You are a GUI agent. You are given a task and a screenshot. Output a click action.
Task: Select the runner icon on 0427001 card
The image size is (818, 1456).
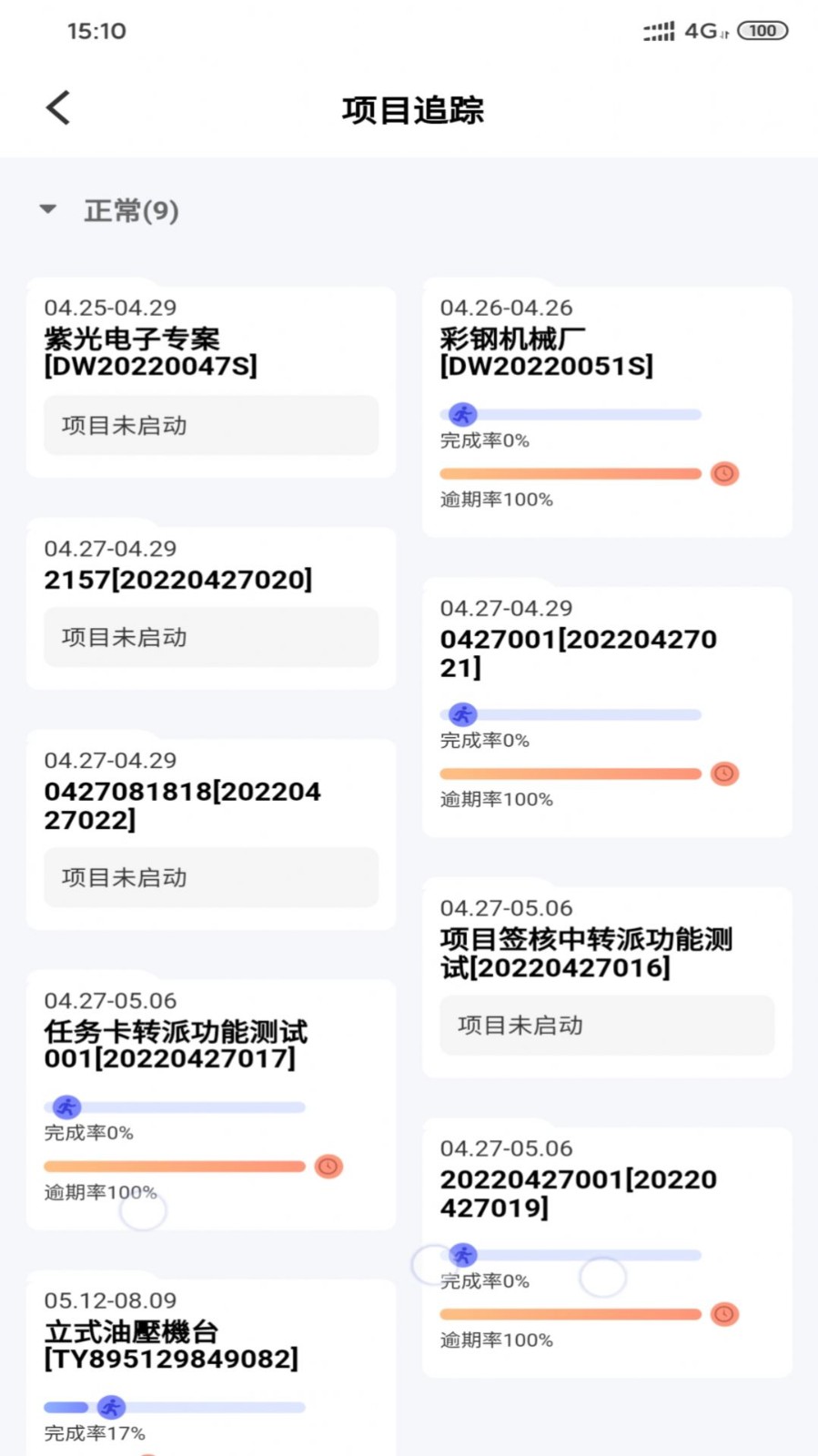point(463,714)
